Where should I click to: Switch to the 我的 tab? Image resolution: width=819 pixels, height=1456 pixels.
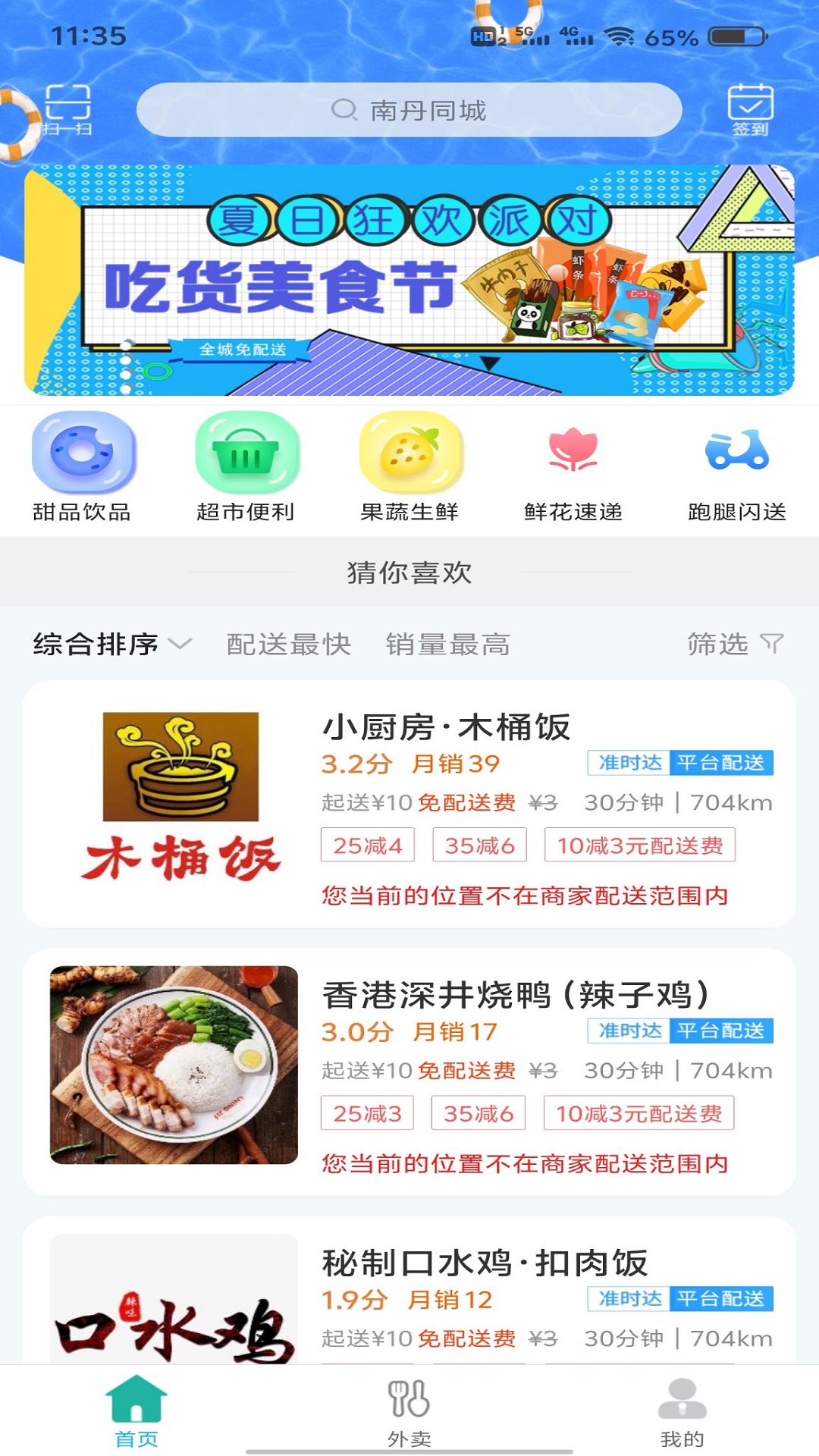[682, 1412]
